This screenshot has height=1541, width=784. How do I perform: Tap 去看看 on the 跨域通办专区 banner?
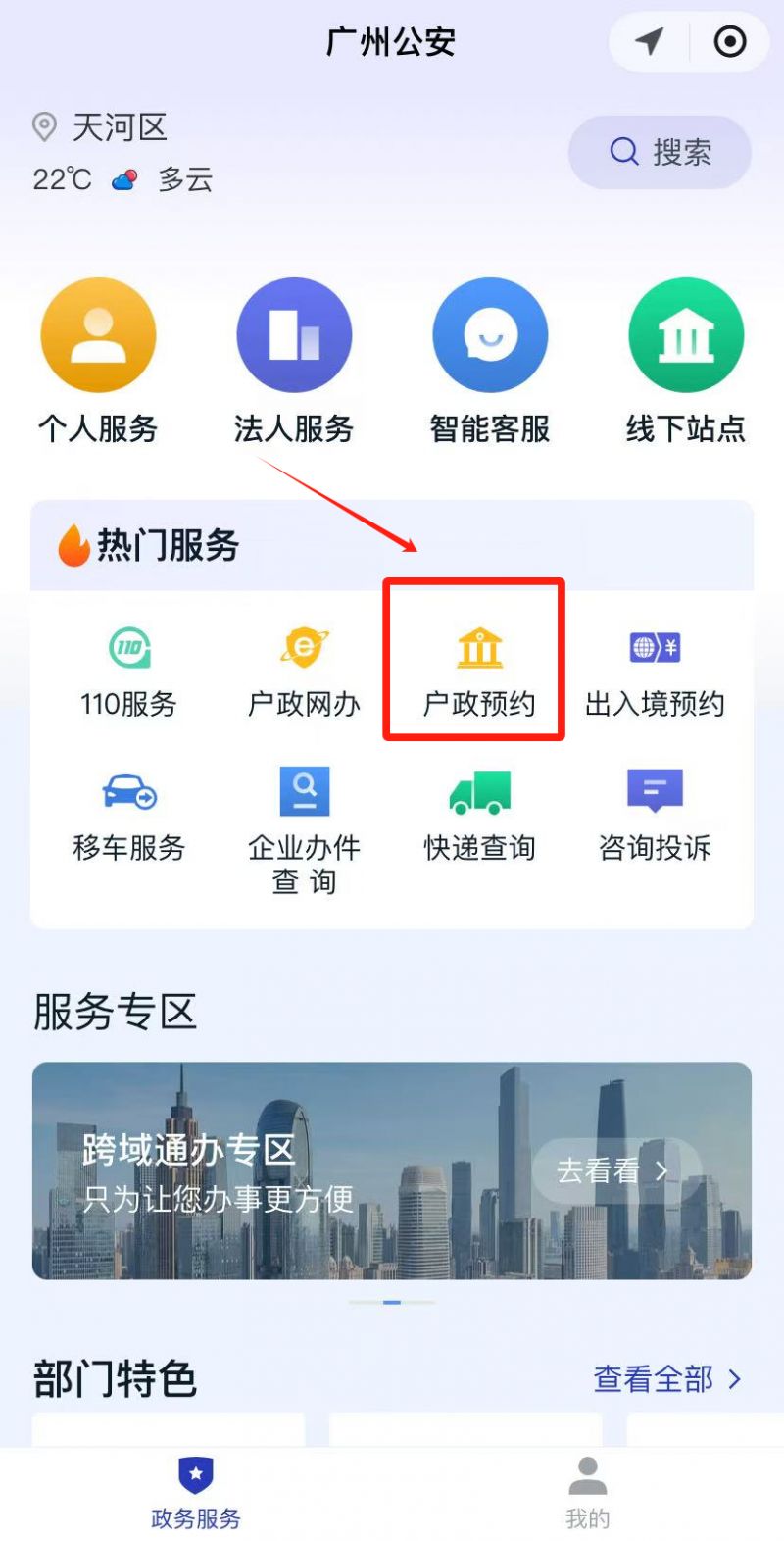(x=612, y=1170)
